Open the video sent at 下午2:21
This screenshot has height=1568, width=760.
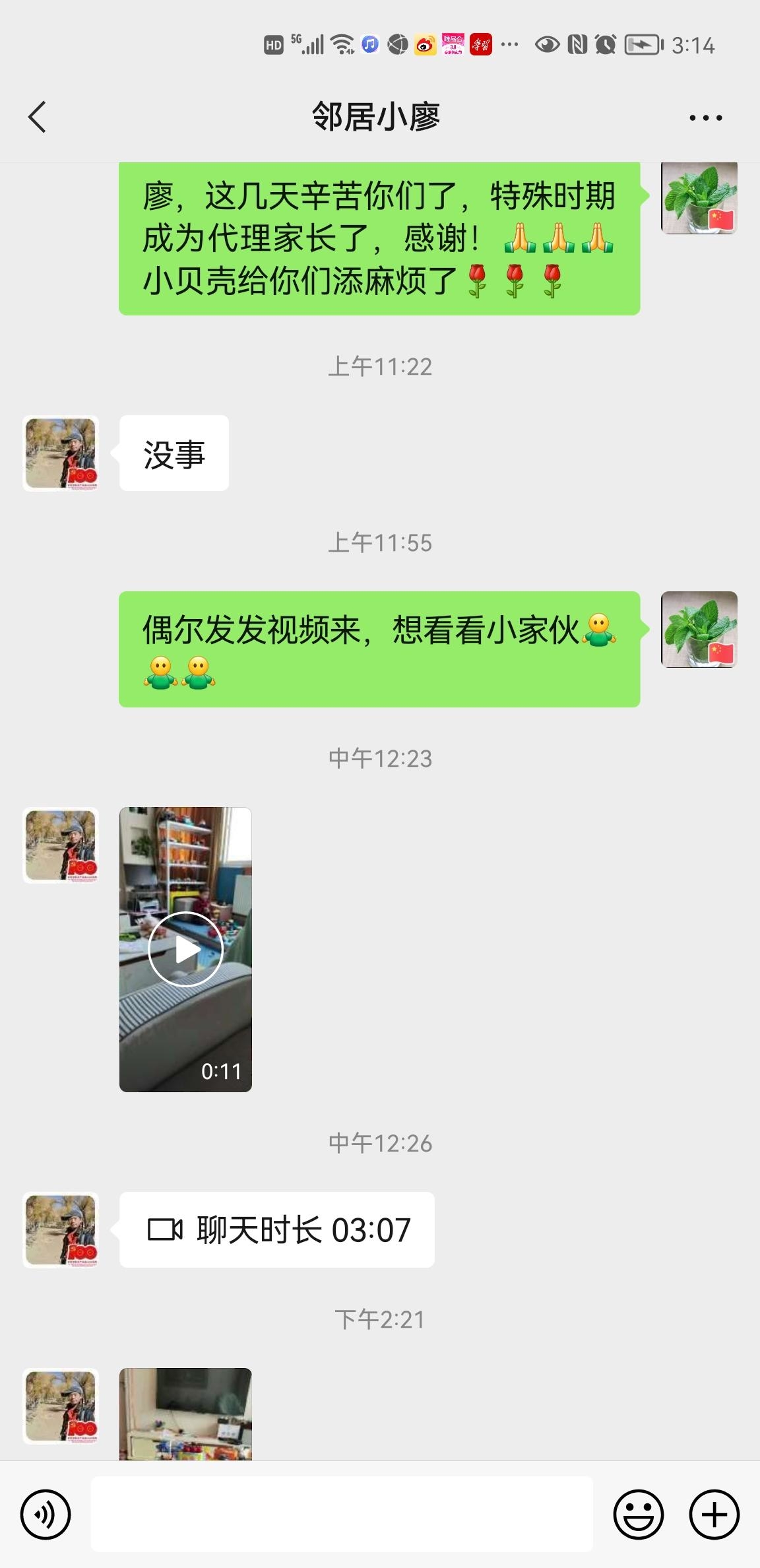point(185,1414)
